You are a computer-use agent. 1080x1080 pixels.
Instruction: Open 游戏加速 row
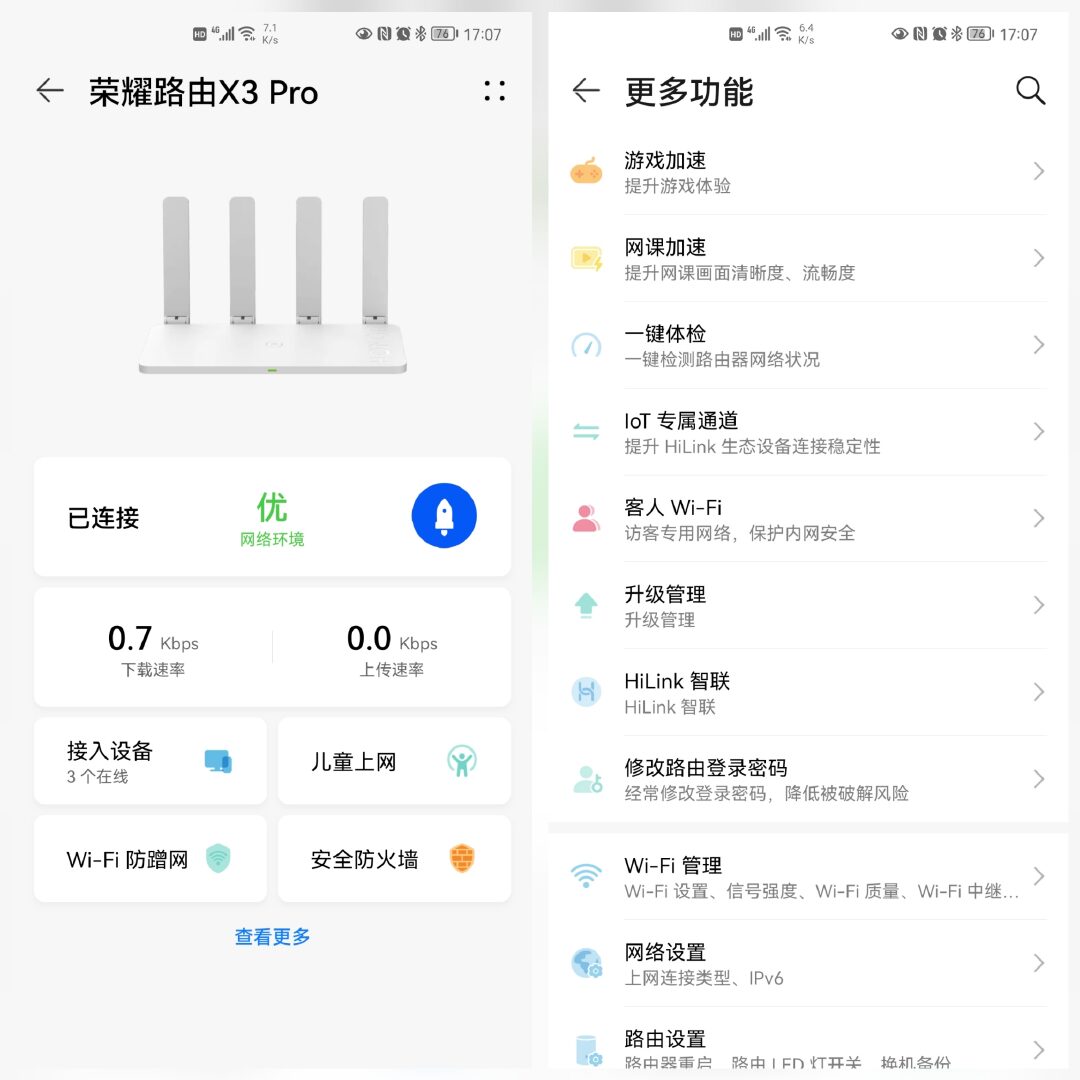pos(809,172)
